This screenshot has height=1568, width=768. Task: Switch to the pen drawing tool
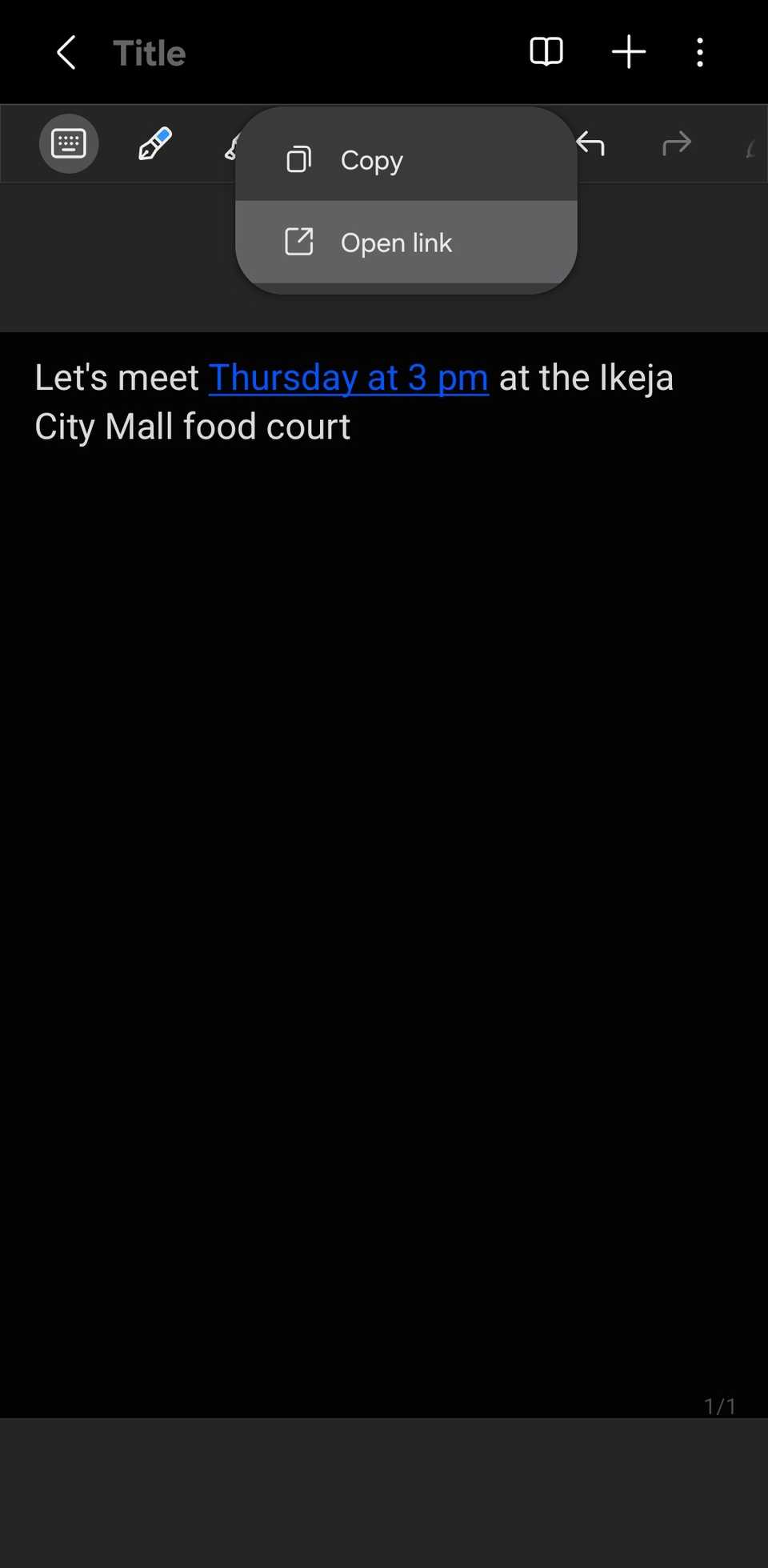click(155, 144)
